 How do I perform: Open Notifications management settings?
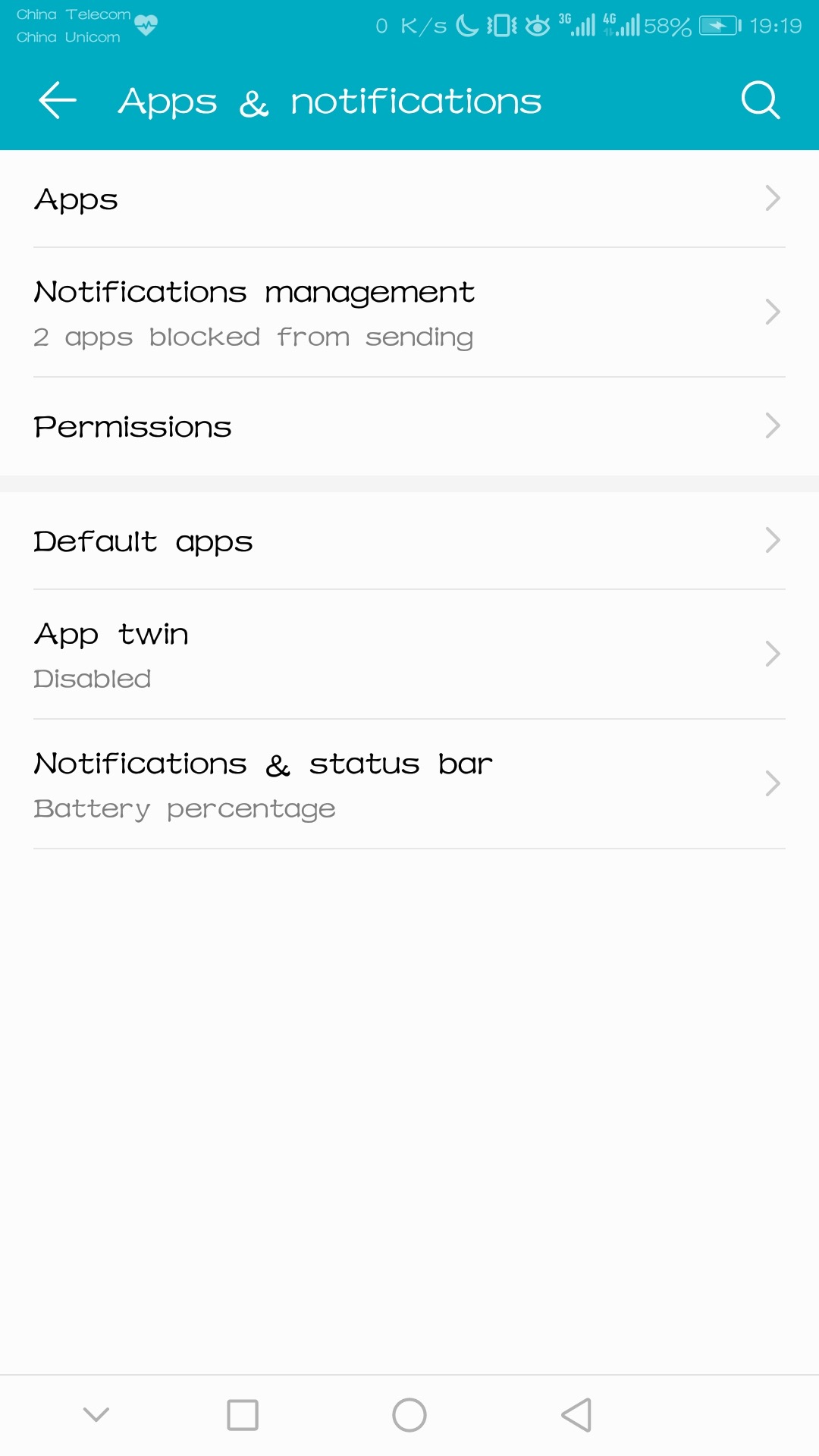[409, 312]
